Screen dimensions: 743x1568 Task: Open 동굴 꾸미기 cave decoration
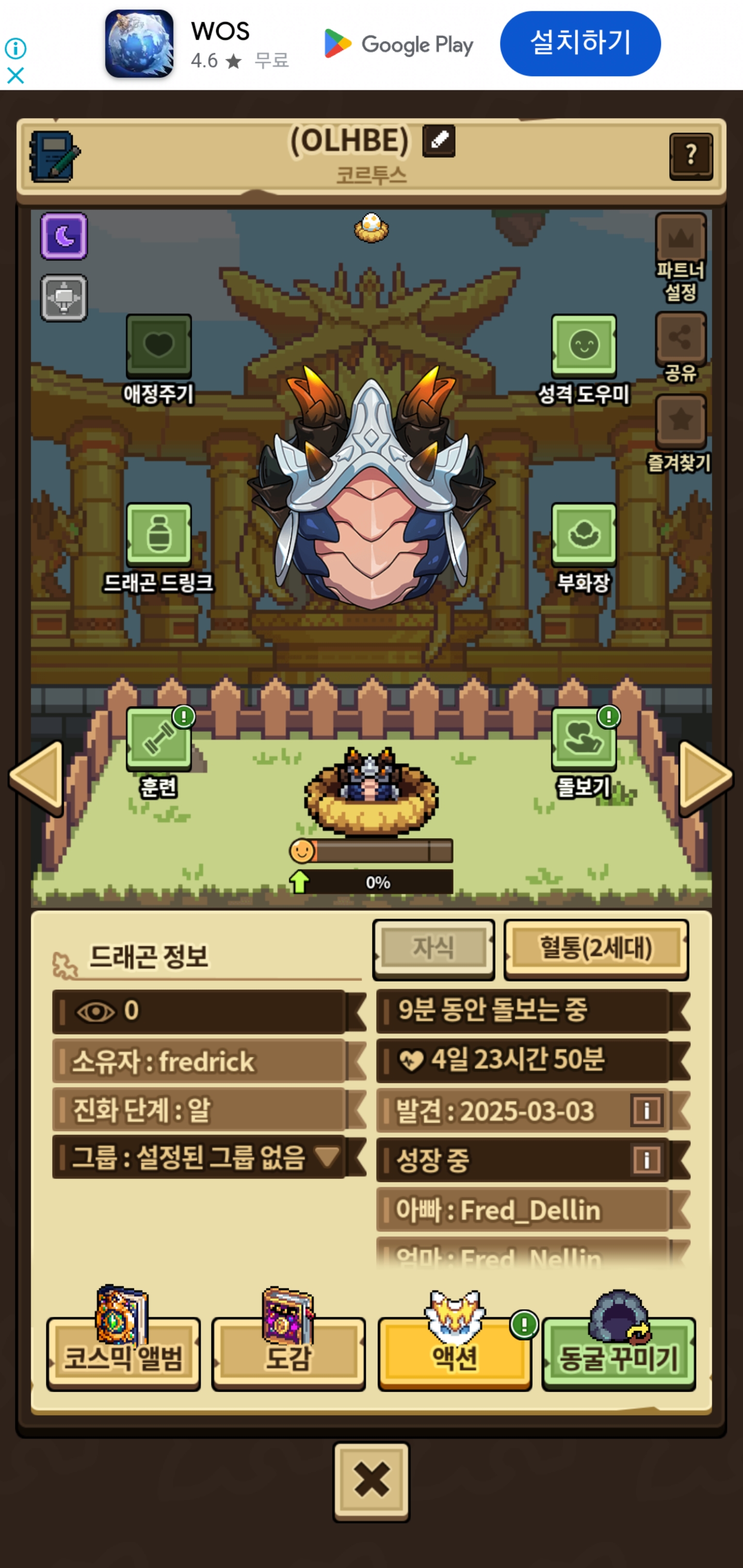pyautogui.click(x=618, y=1356)
